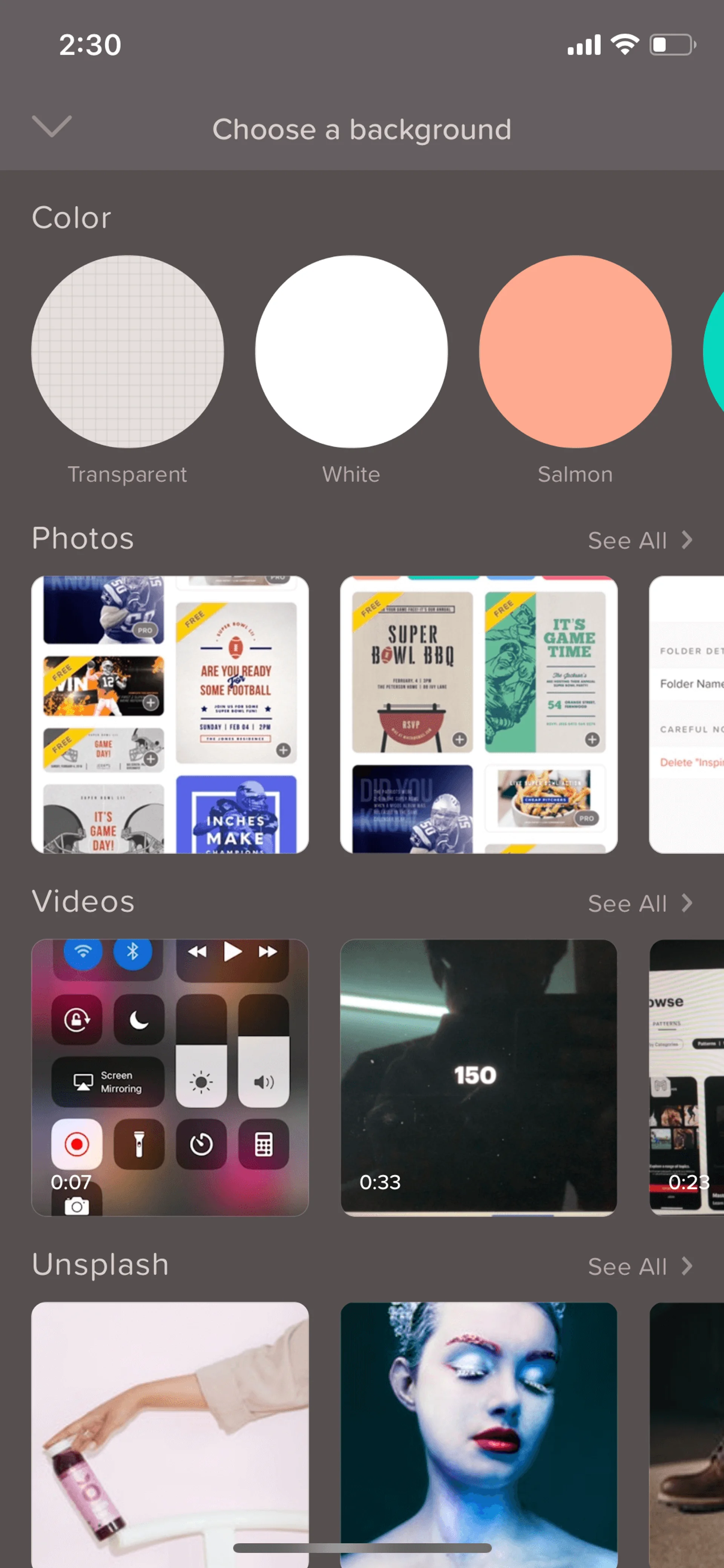Select the 0:07 control center video

[x=170, y=1077]
